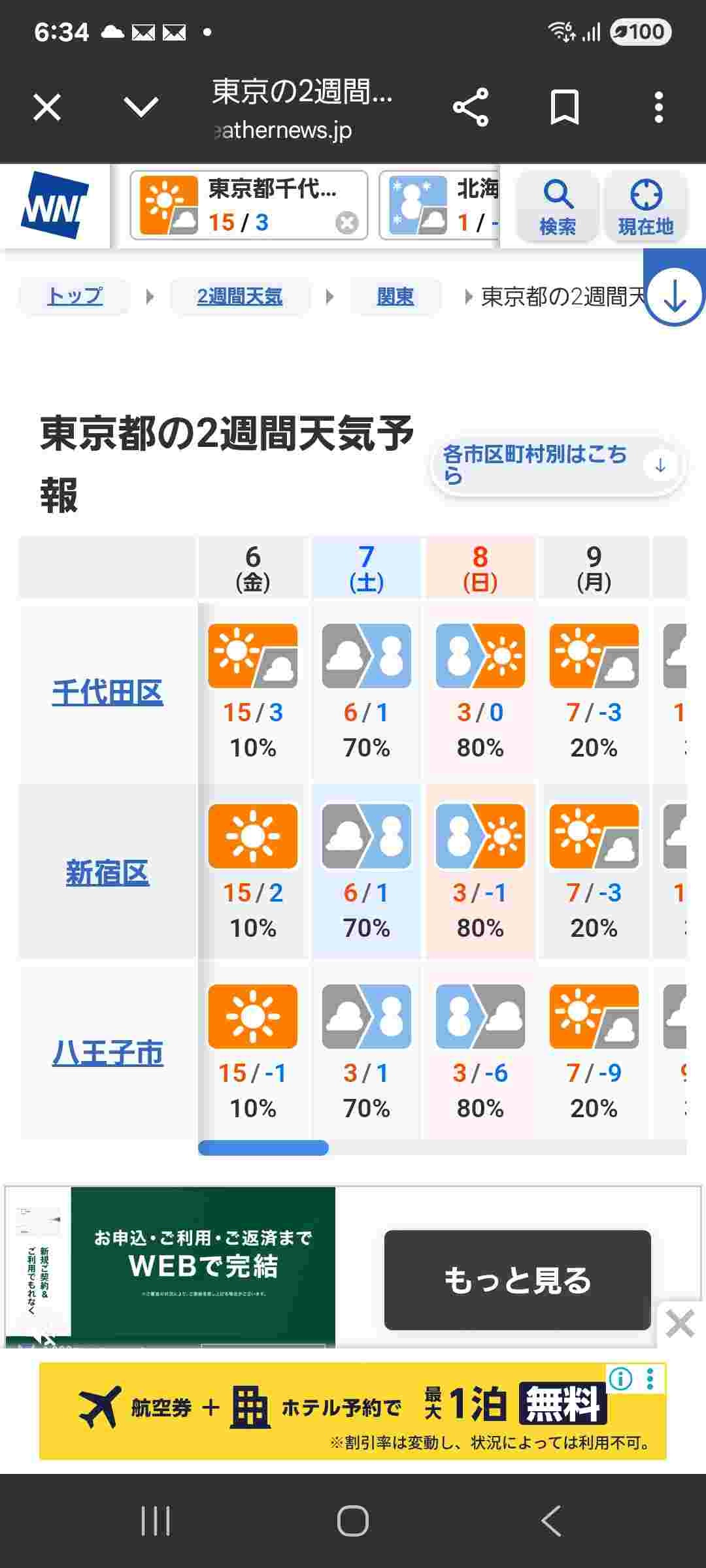Image resolution: width=706 pixels, height=1568 pixels.
Task: Expand the chevron dropdown in the browser bar
Action: point(141,107)
